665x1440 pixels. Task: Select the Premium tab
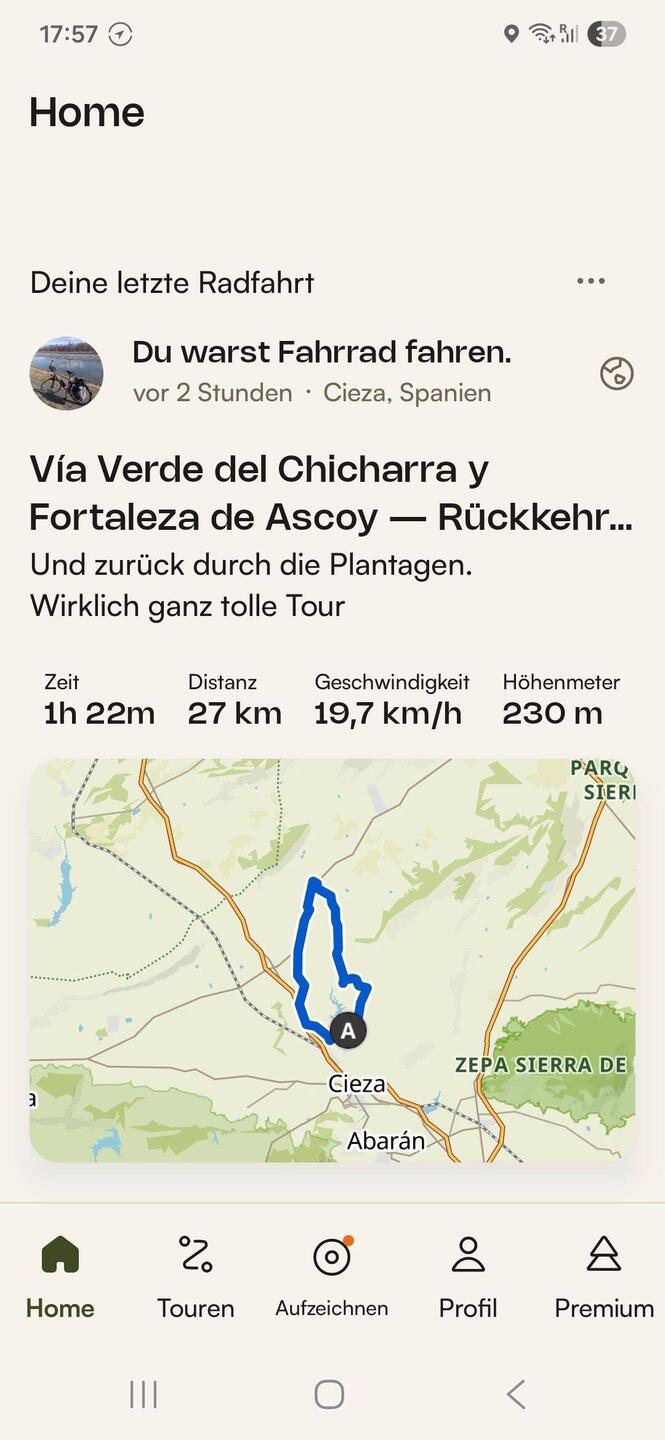click(x=603, y=1277)
